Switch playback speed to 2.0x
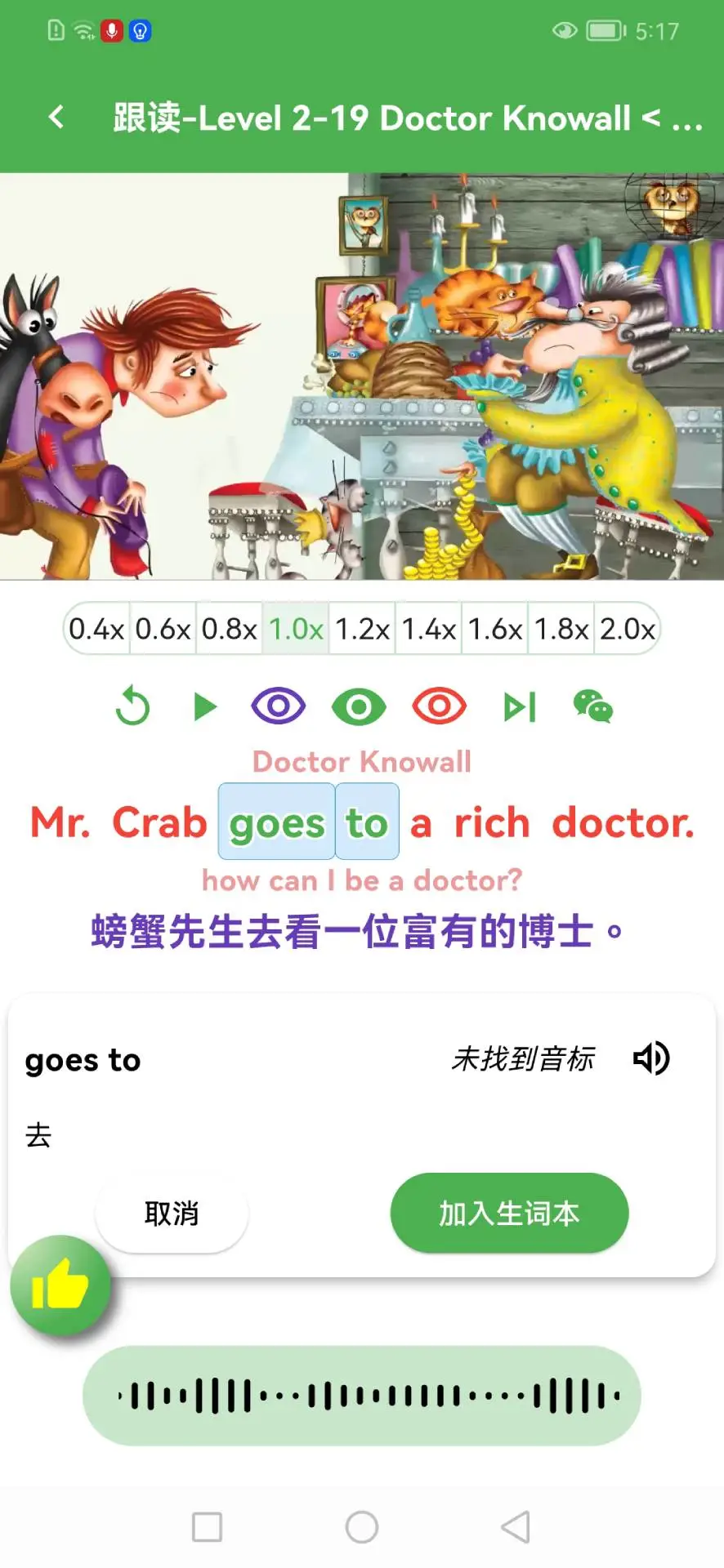 pos(627,629)
